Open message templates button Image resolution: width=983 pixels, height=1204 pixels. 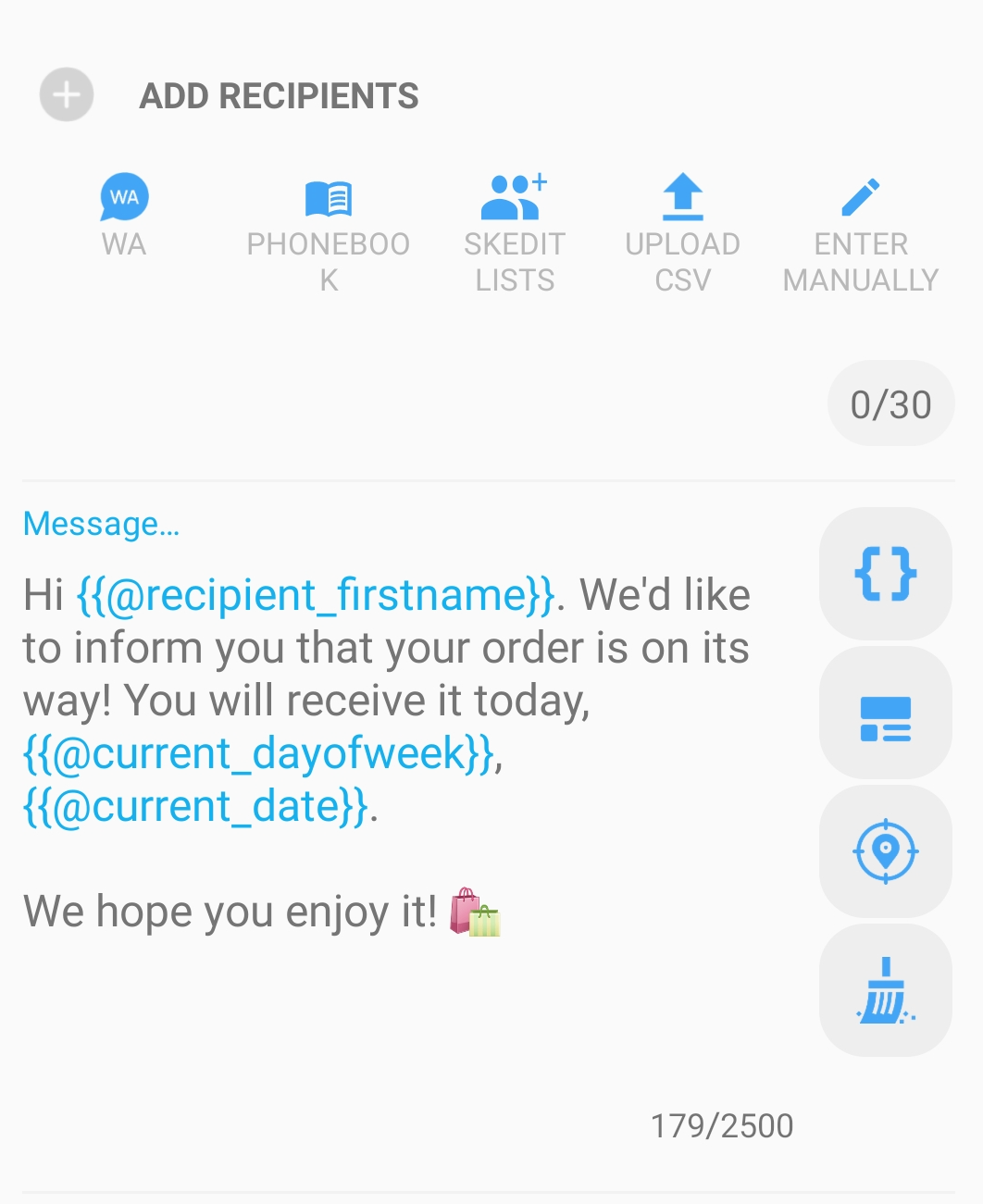click(x=885, y=713)
